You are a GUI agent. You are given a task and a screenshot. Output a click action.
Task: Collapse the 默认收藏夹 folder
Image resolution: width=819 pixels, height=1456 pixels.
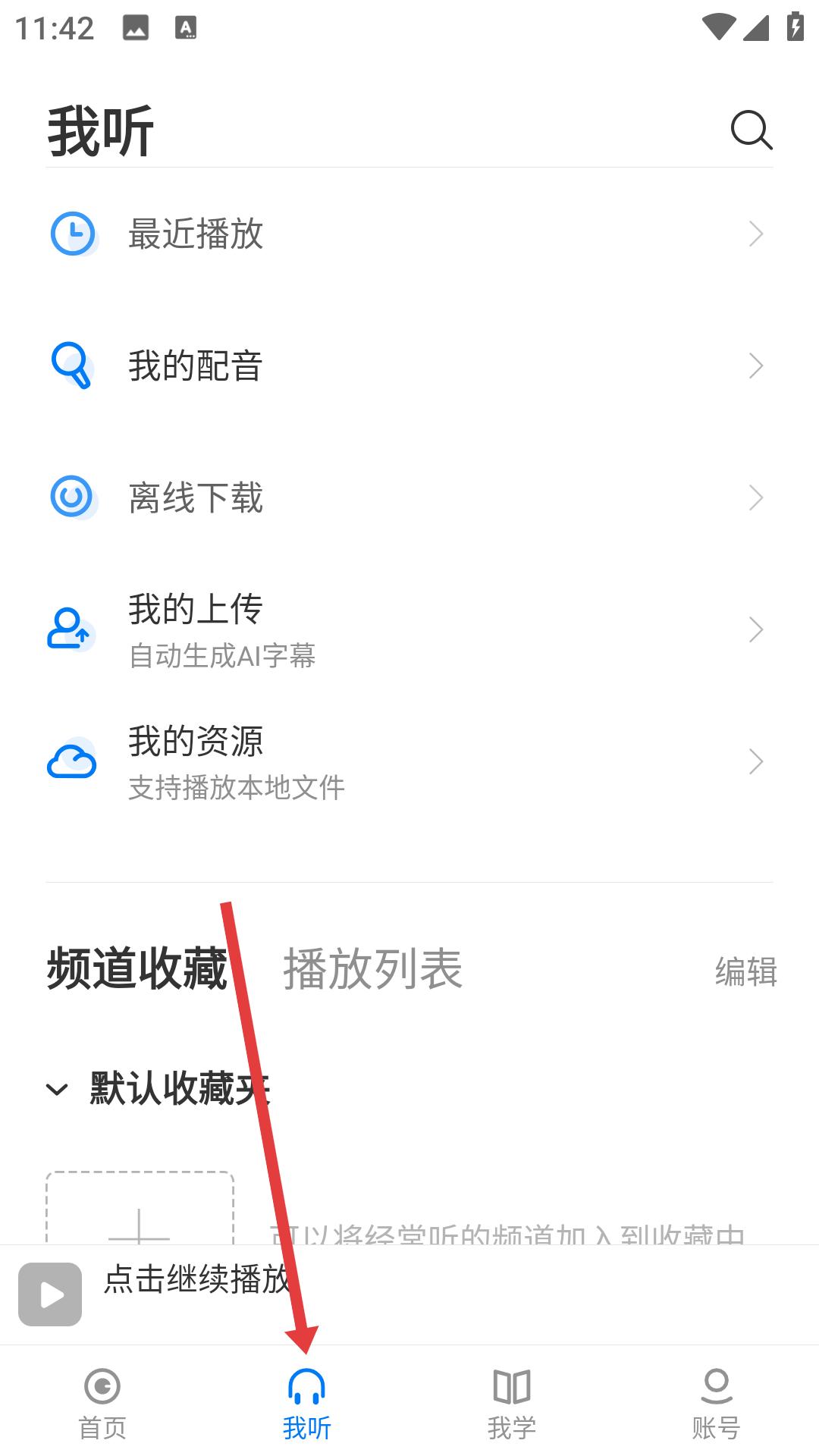coord(58,1090)
